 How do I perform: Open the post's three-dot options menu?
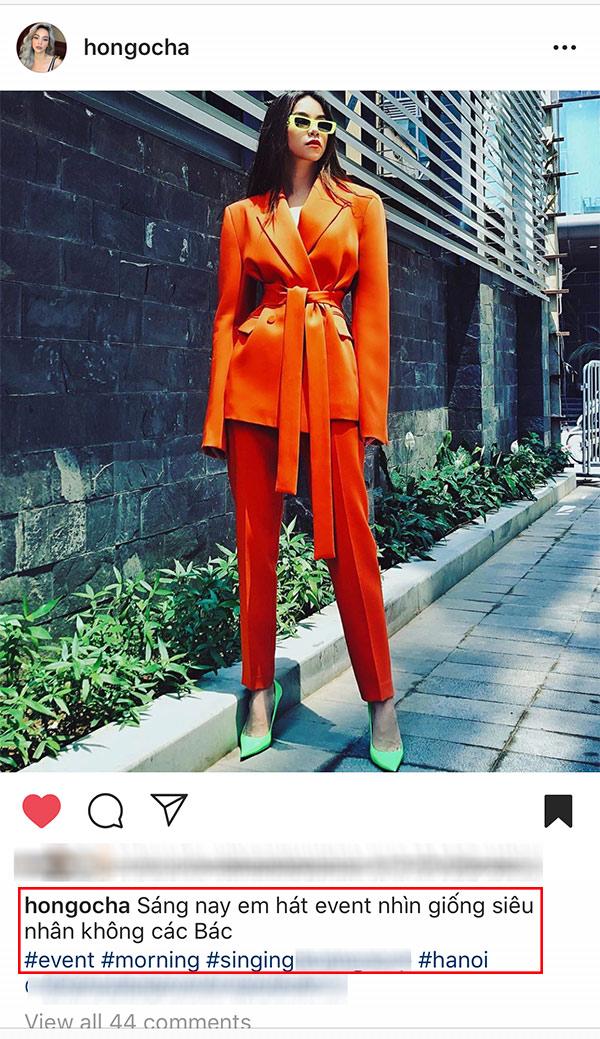564,48
